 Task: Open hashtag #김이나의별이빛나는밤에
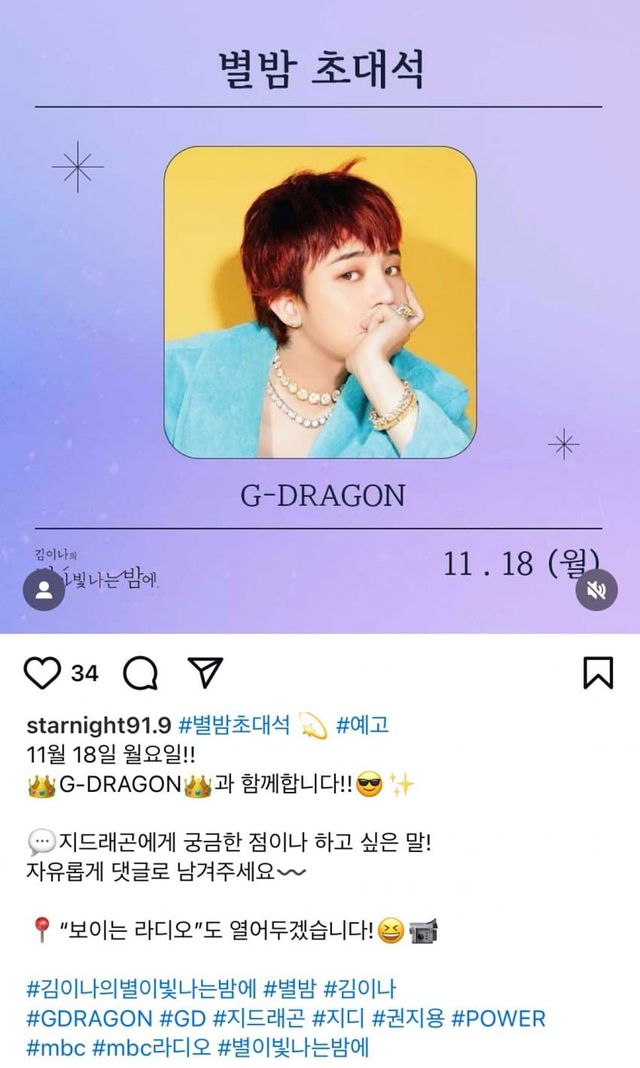tap(141, 990)
